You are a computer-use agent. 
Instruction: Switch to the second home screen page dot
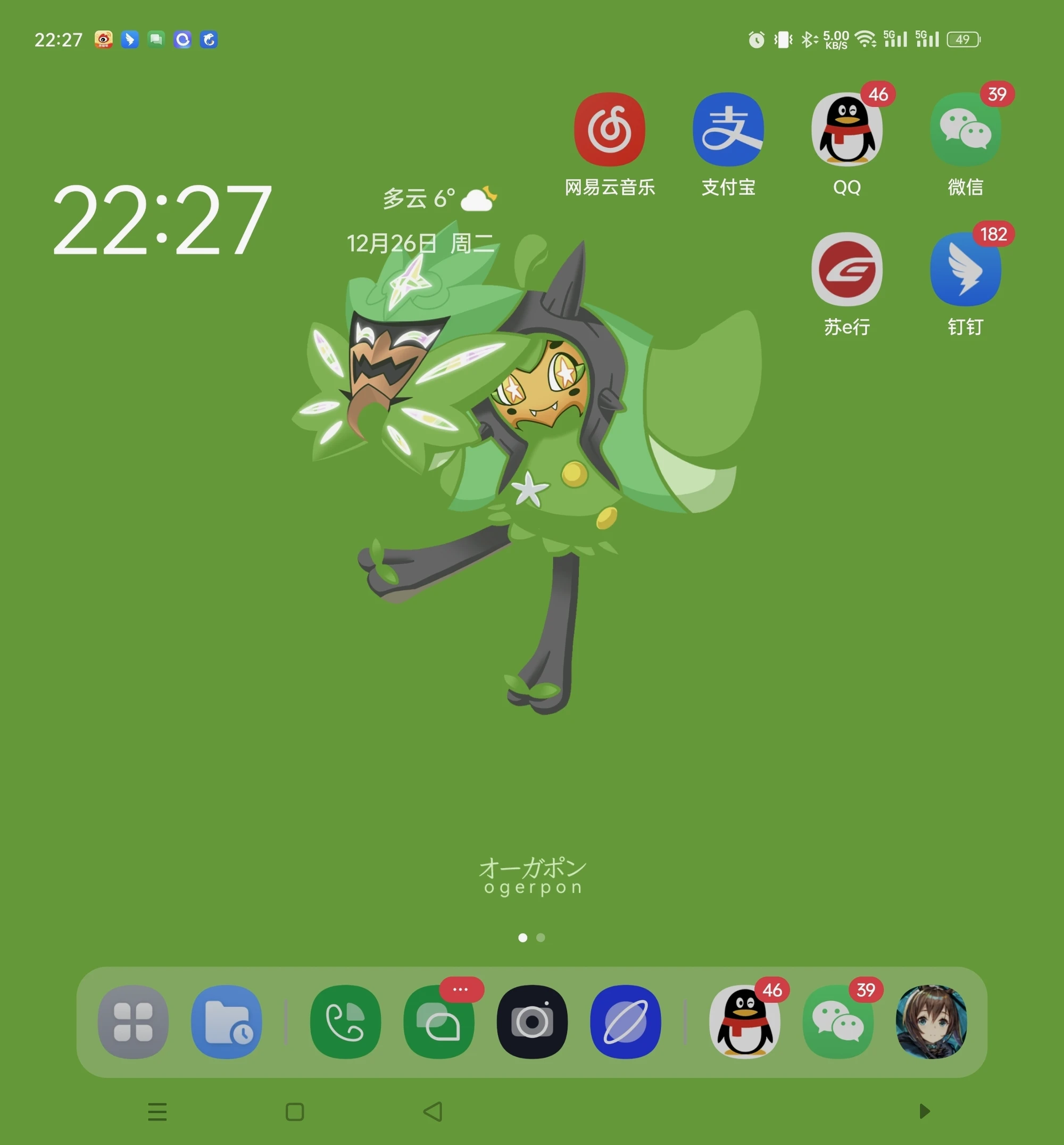click(x=541, y=937)
